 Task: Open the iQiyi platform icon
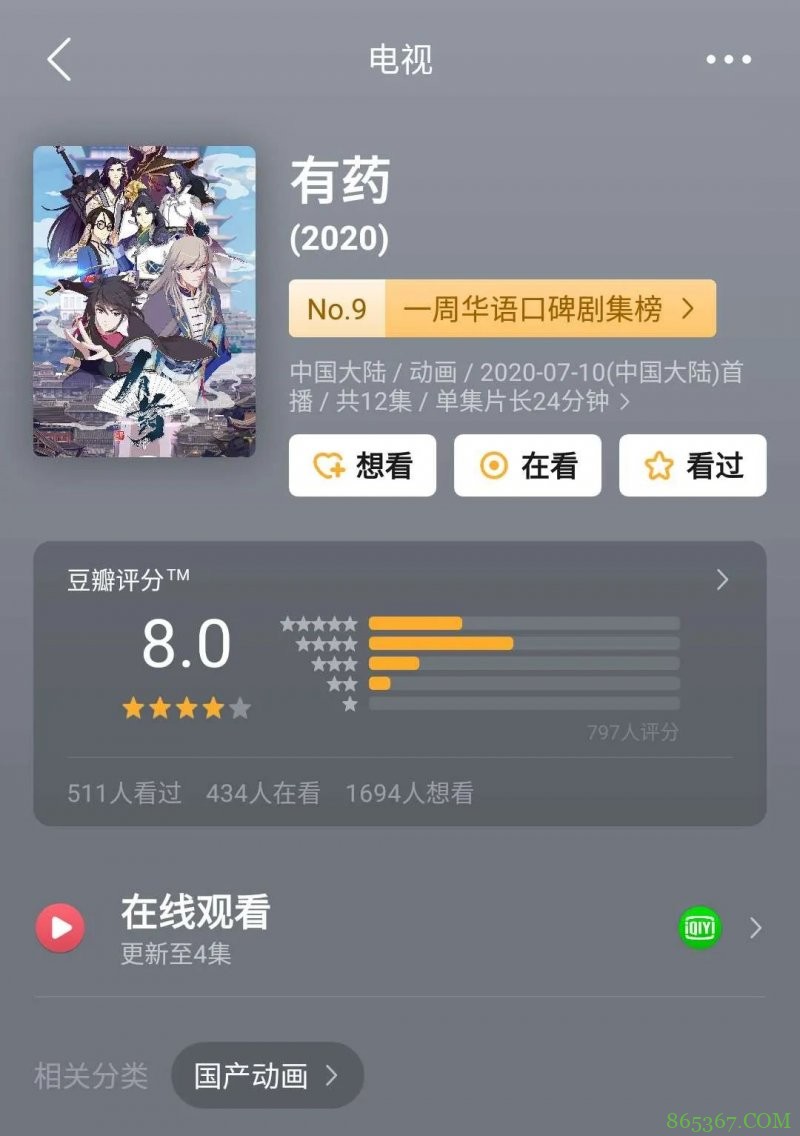700,927
